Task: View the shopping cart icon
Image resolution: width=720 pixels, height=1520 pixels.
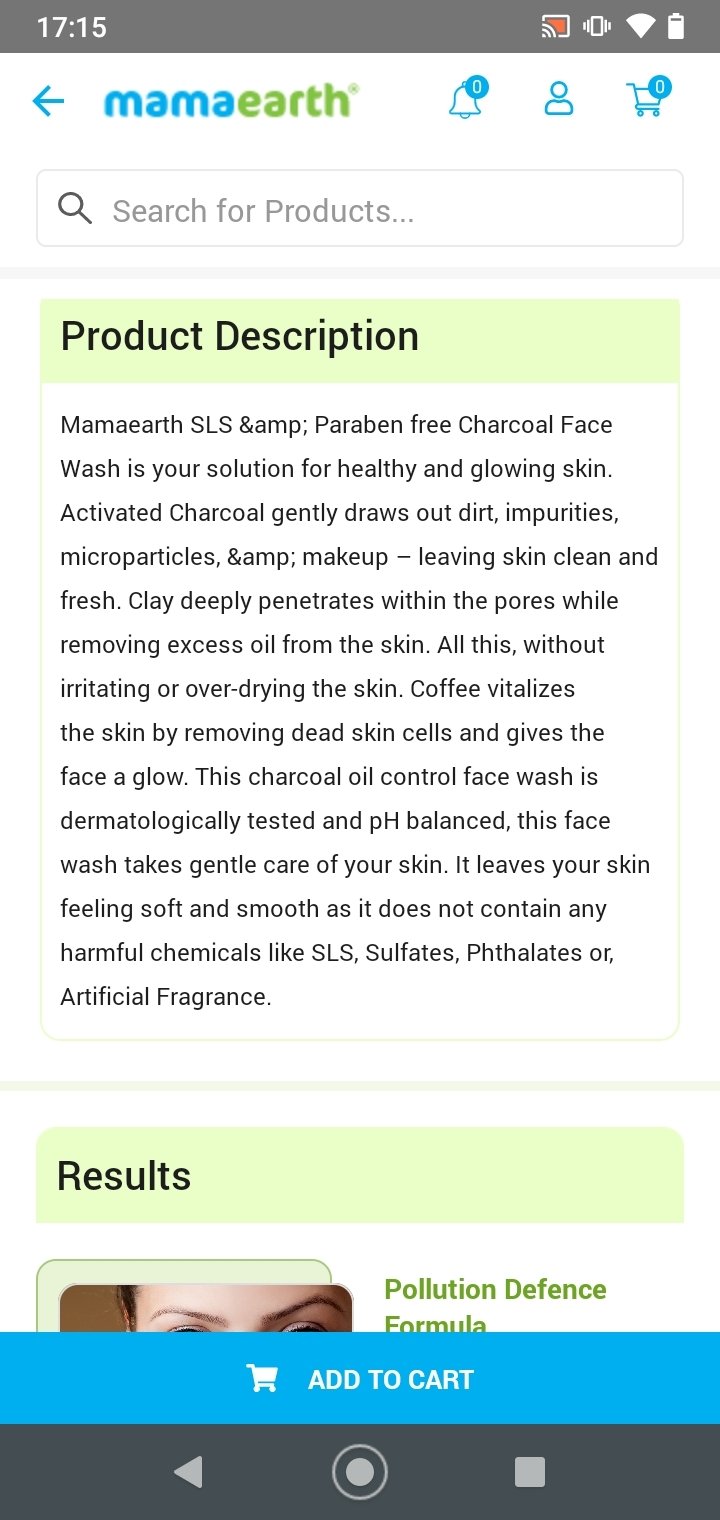Action: [x=648, y=98]
